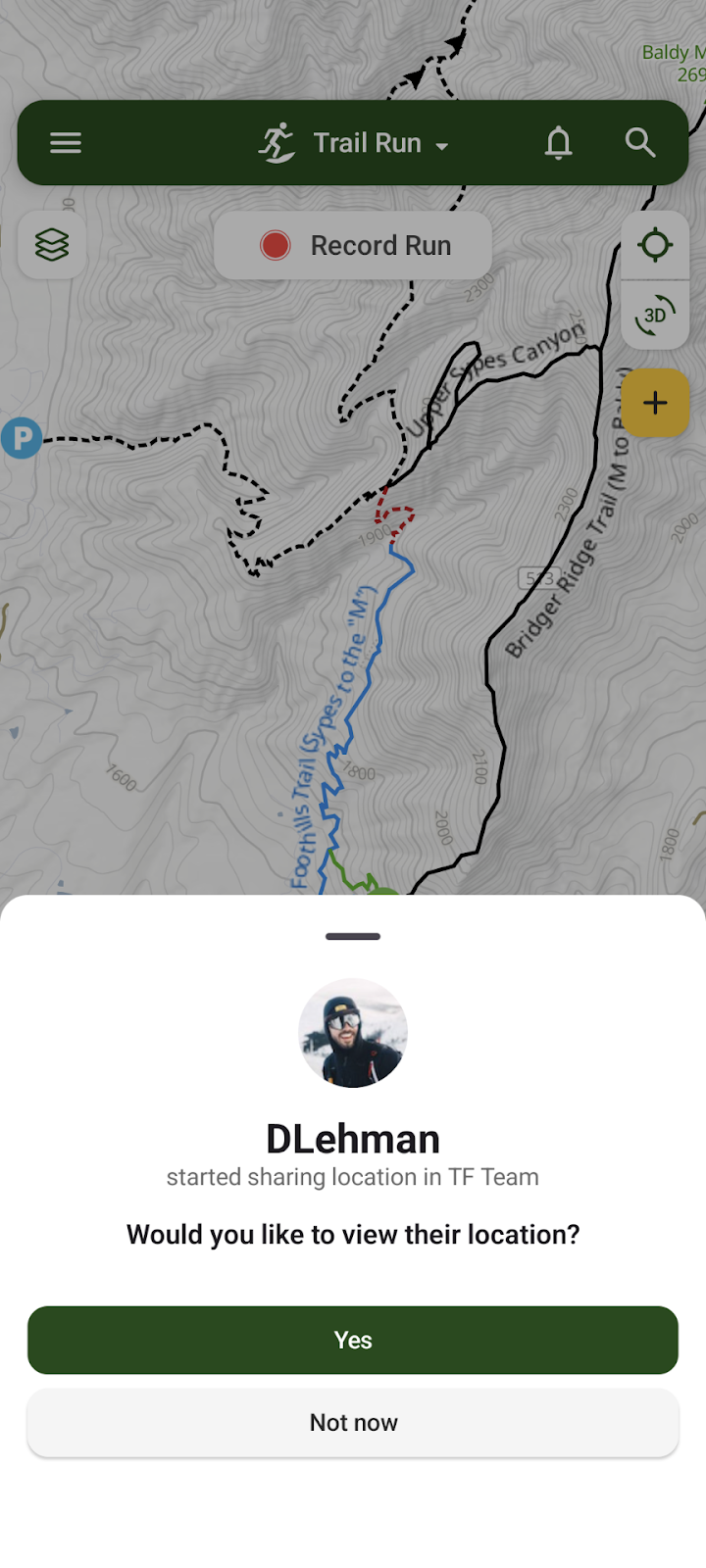
Task: Open the map layers selector
Action: point(52,245)
